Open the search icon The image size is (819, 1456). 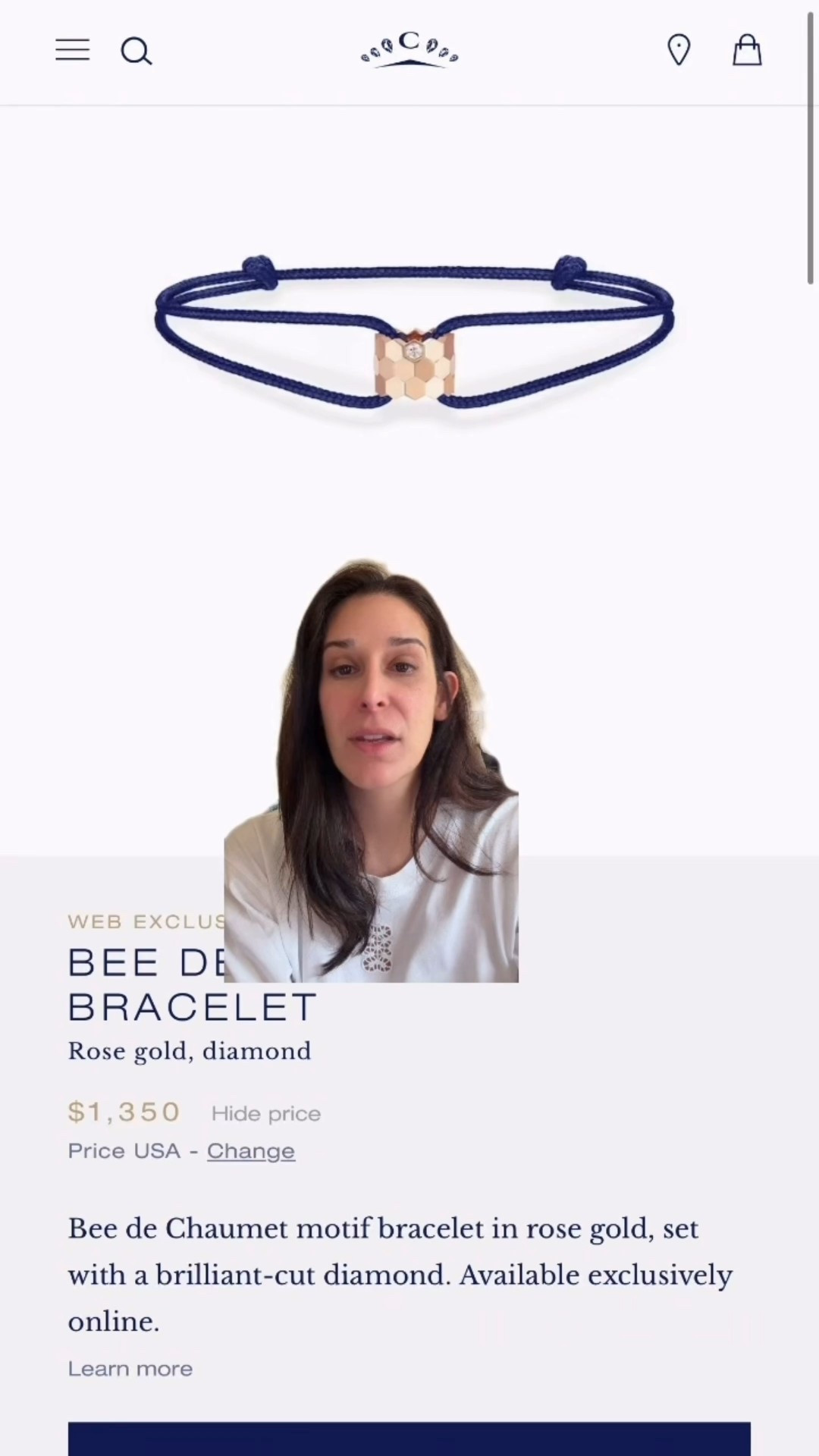[136, 52]
